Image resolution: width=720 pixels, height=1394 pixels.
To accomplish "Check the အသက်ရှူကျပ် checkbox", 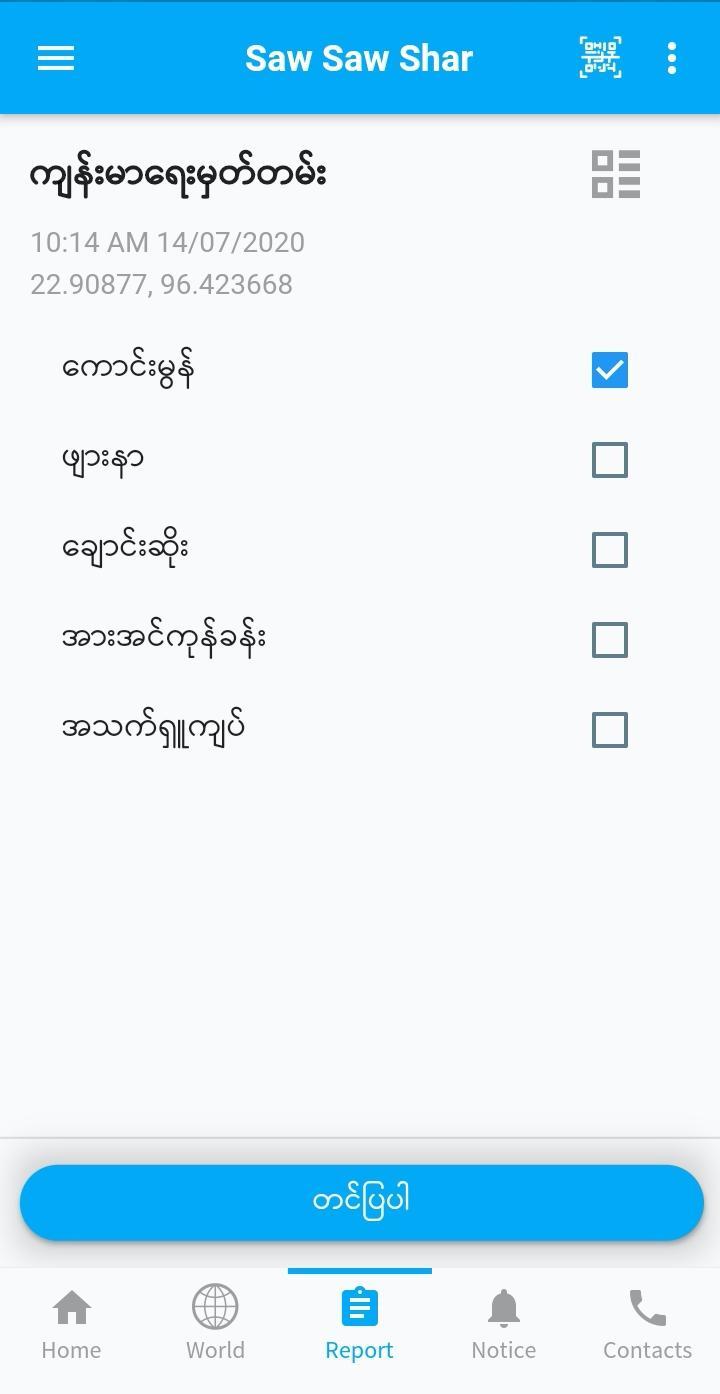I will coord(610,730).
